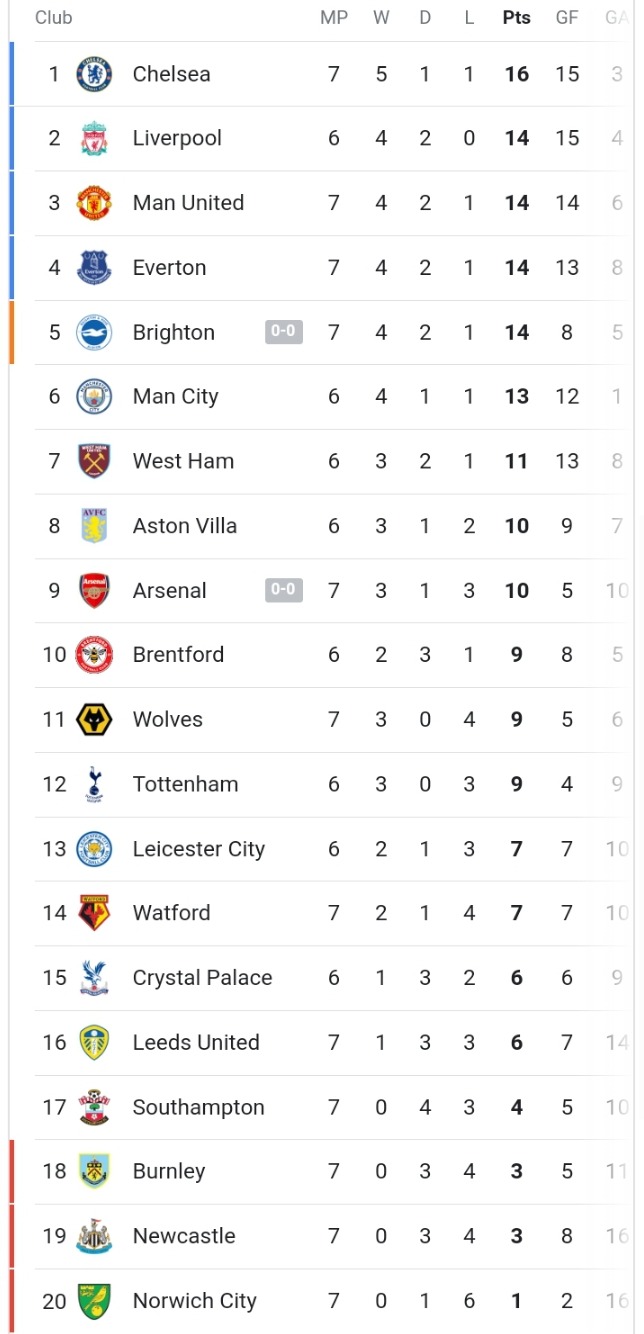Tap the 0-0 live score beside Arsenal

coord(284,590)
